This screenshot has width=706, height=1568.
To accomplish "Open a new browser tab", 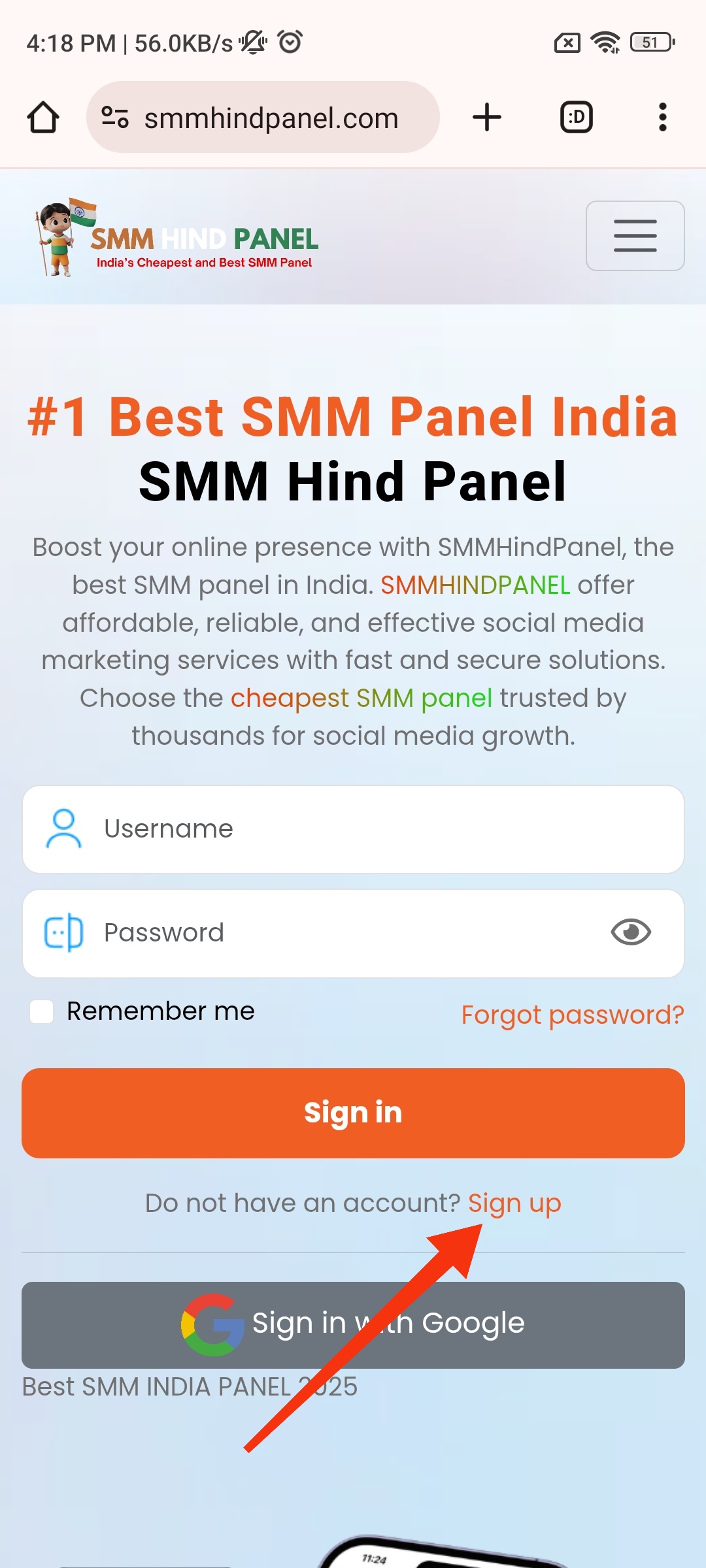I will tap(487, 118).
